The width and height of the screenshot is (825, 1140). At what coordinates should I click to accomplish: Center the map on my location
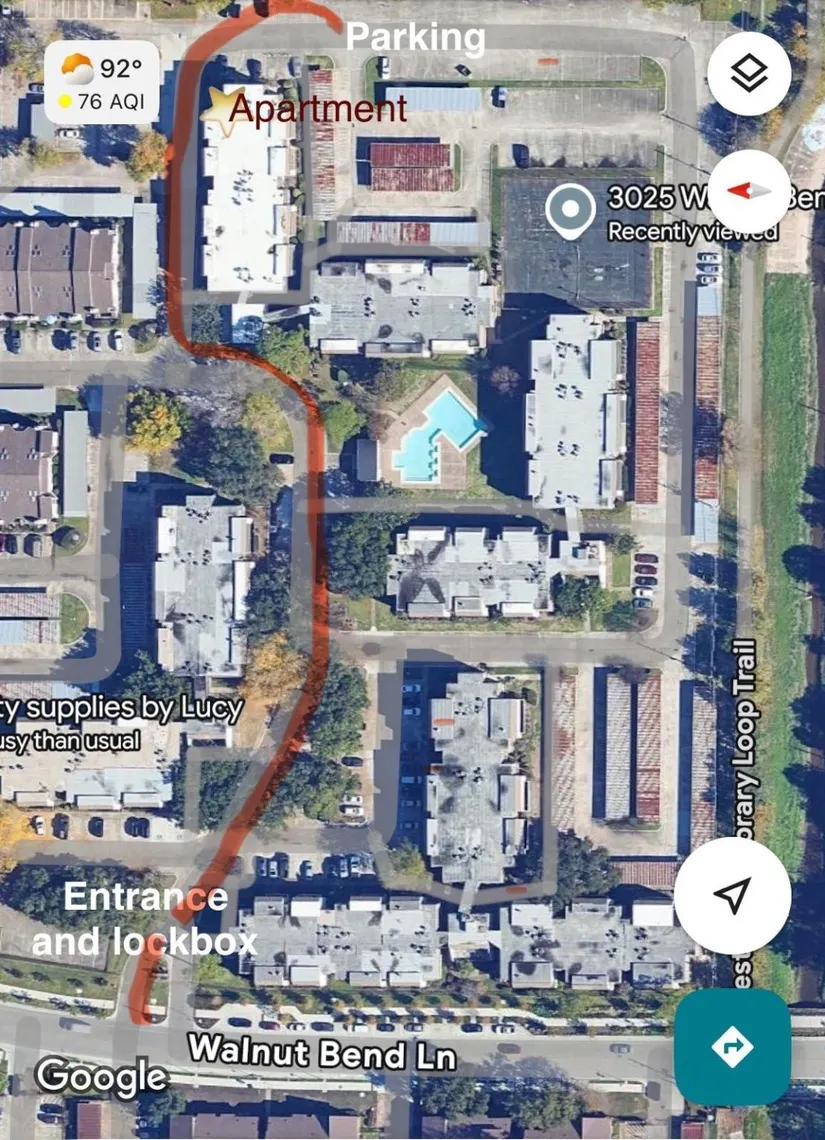click(732, 896)
